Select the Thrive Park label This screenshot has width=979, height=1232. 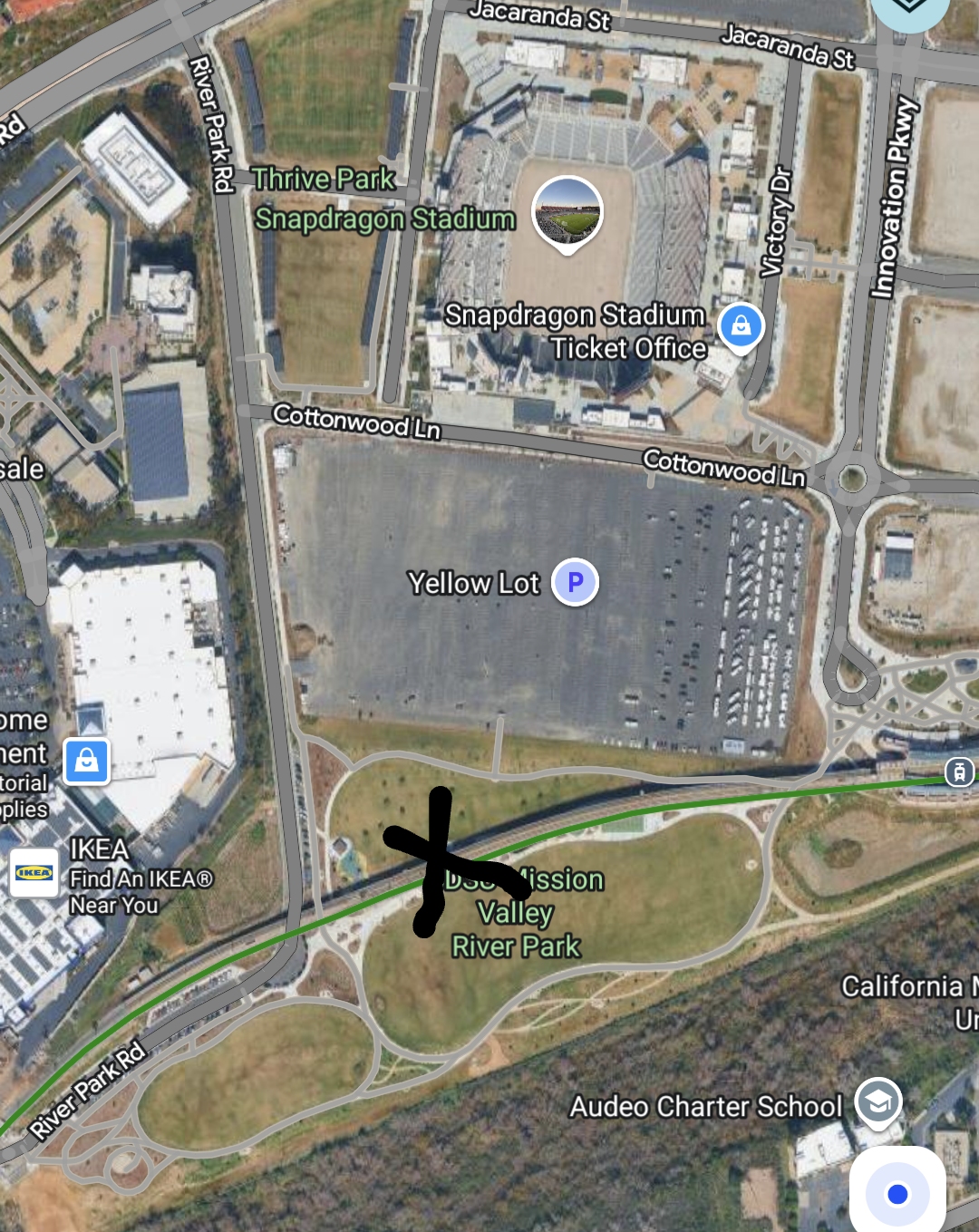click(x=324, y=179)
